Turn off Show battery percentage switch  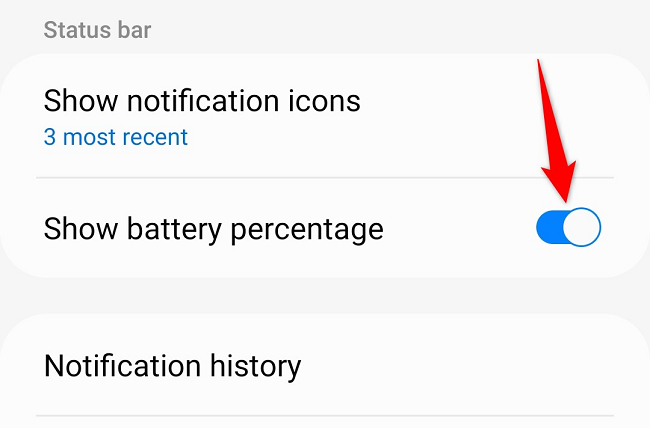568,229
